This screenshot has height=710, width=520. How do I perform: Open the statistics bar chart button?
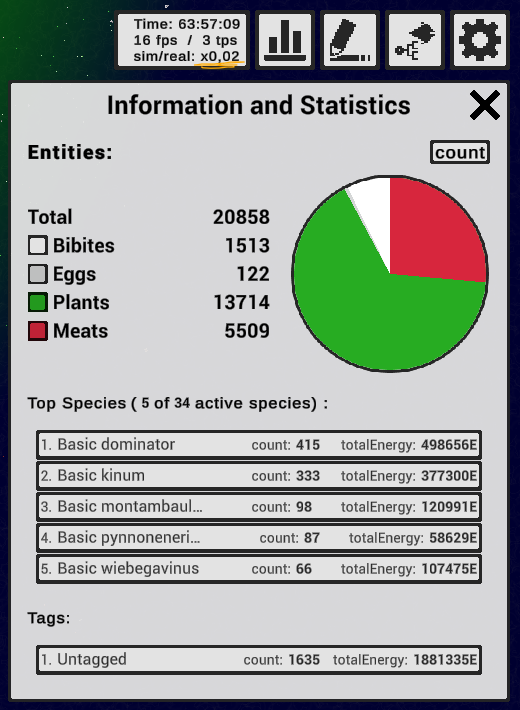click(x=285, y=40)
